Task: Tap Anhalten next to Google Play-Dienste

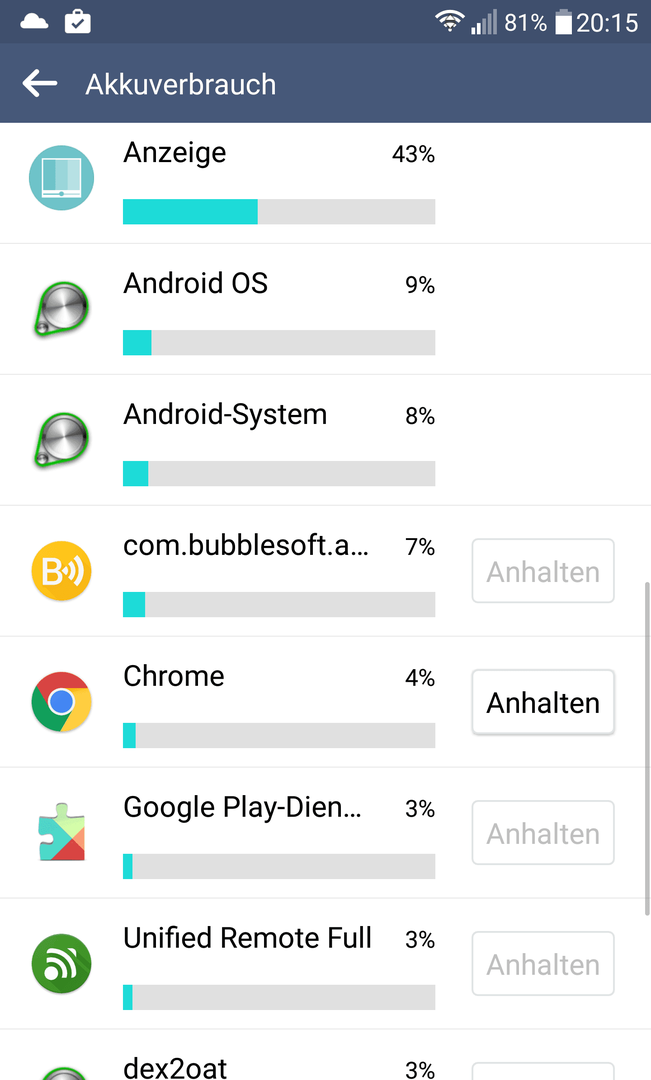Action: coord(543,833)
